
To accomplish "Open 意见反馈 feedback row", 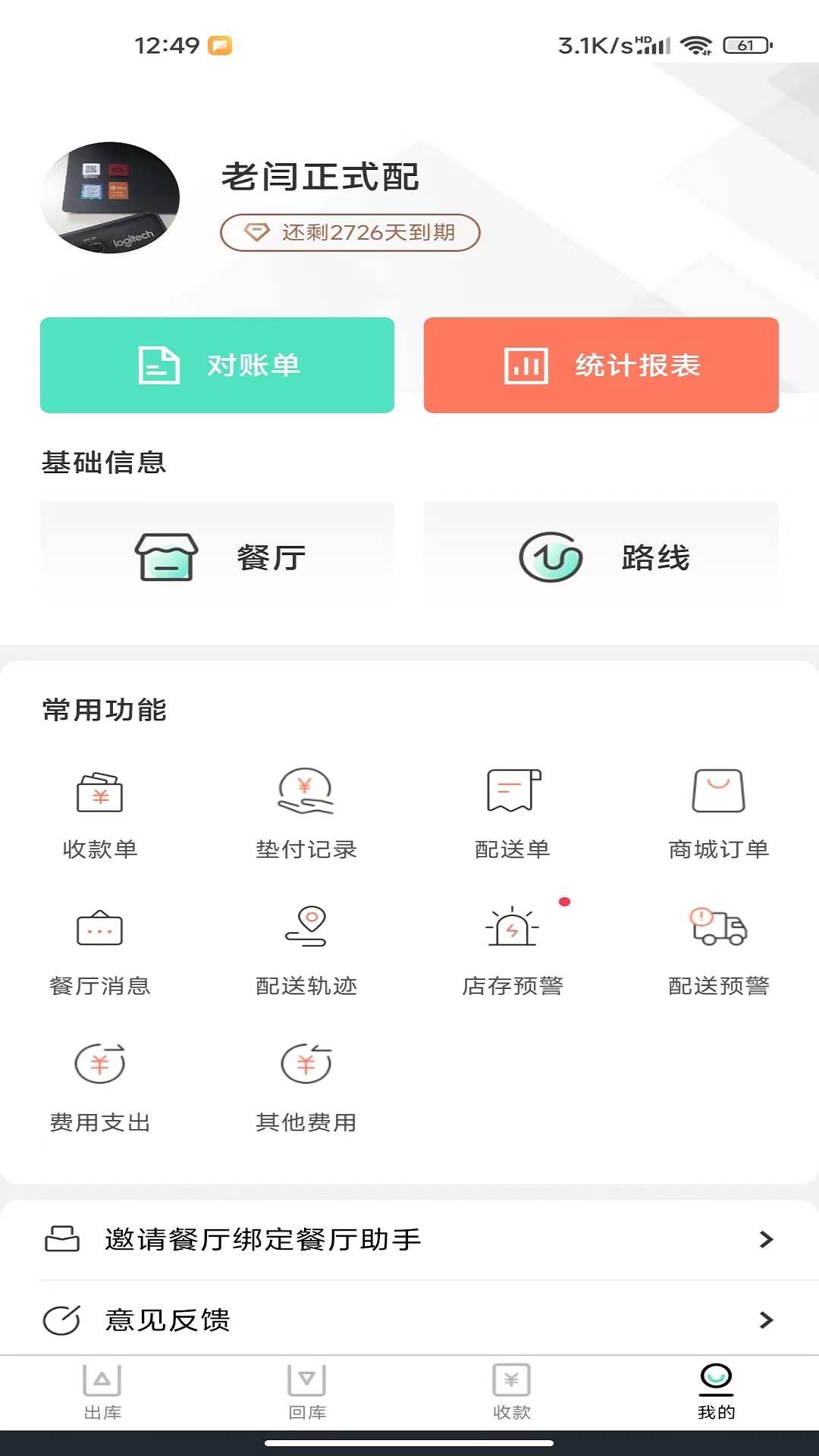I will point(409,1320).
